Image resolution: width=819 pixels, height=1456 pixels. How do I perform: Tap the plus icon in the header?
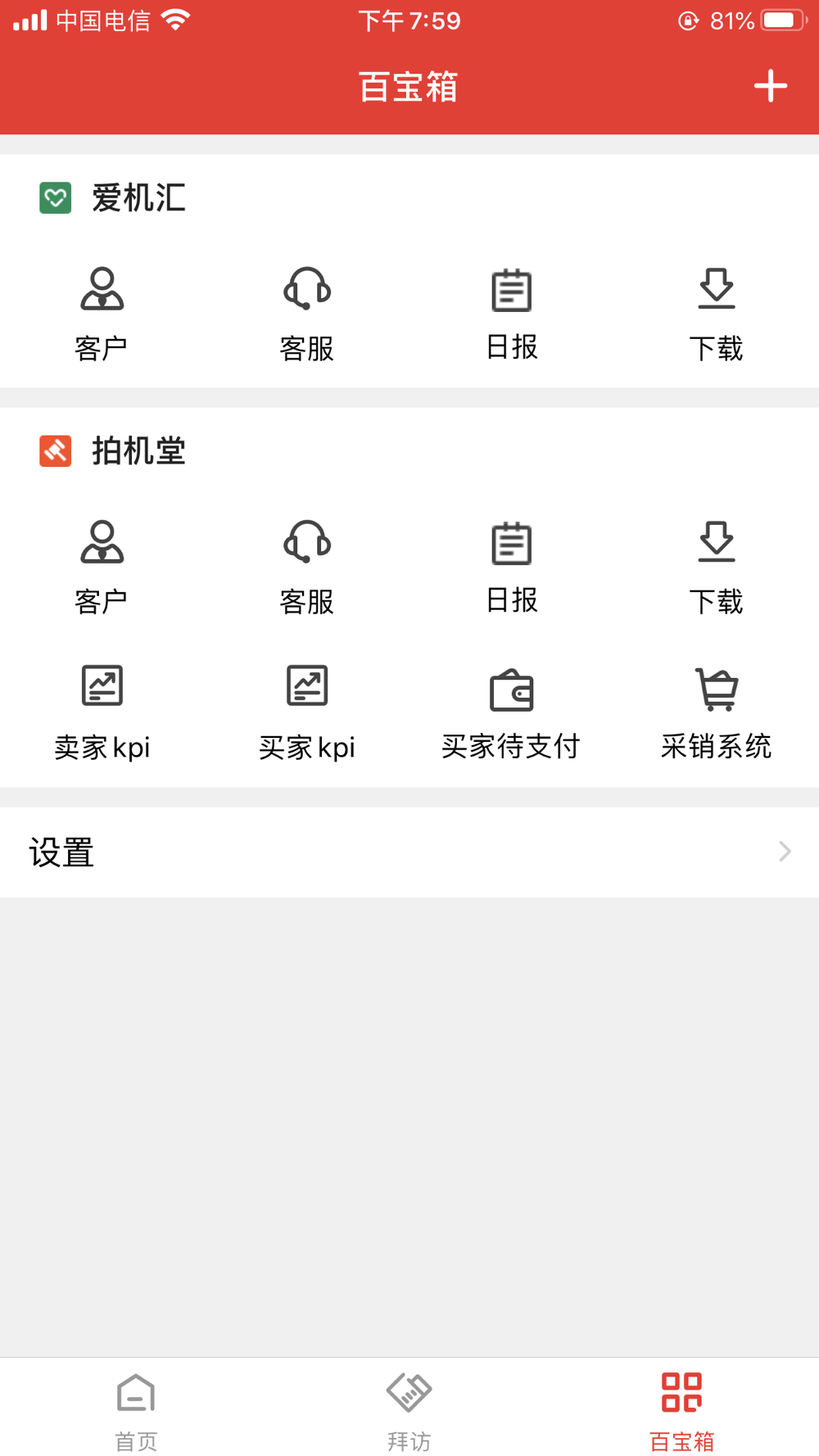pos(770,86)
